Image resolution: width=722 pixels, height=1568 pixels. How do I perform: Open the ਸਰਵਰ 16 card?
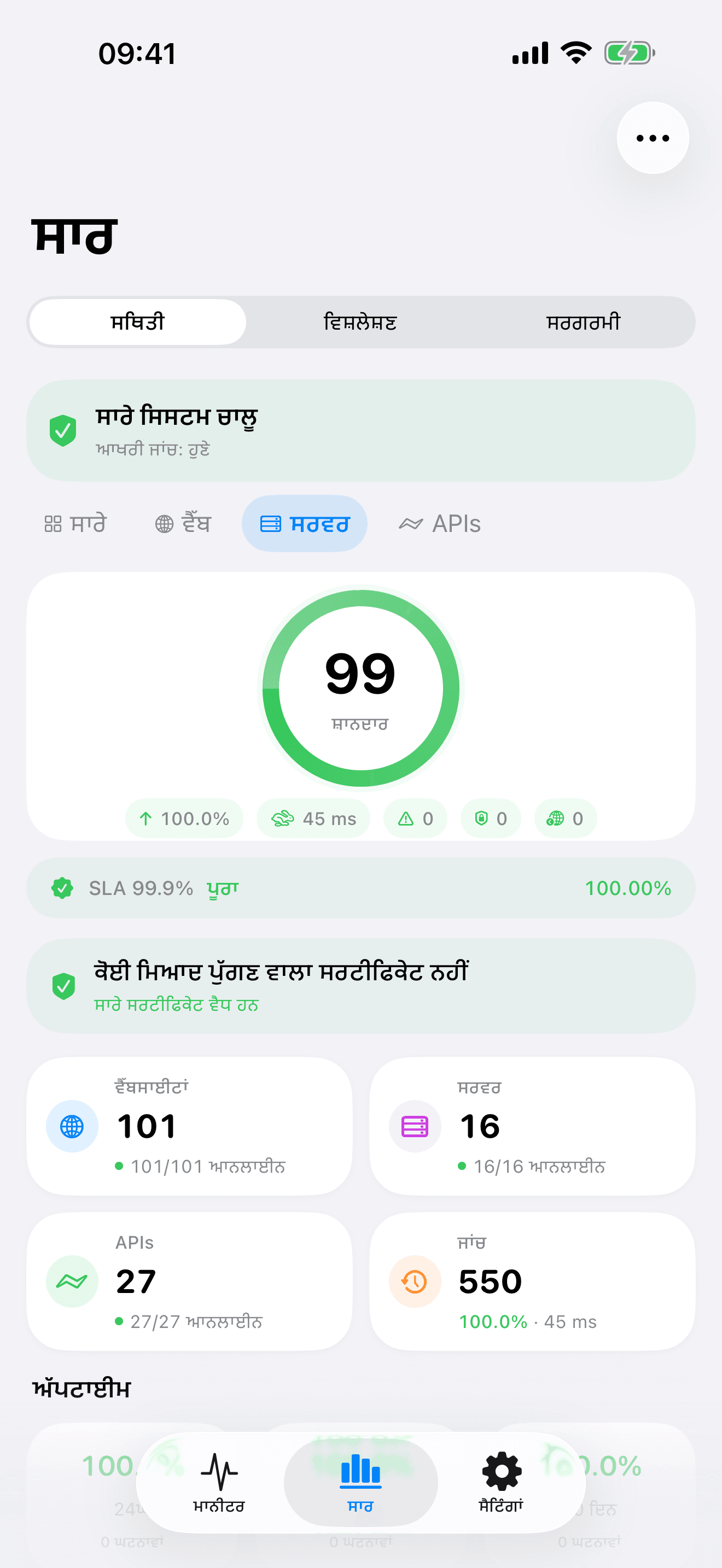pos(532,1126)
